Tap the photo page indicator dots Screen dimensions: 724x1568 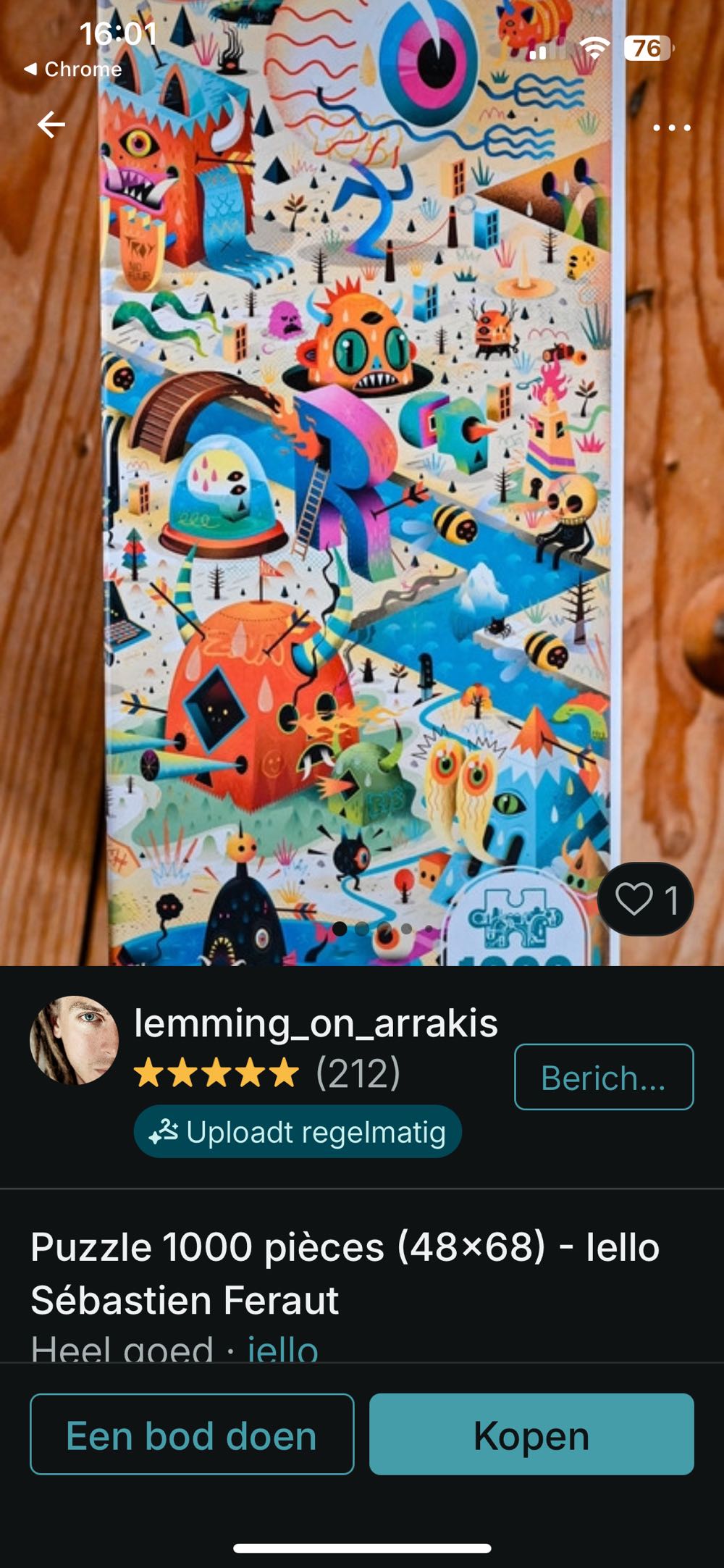tap(382, 928)
